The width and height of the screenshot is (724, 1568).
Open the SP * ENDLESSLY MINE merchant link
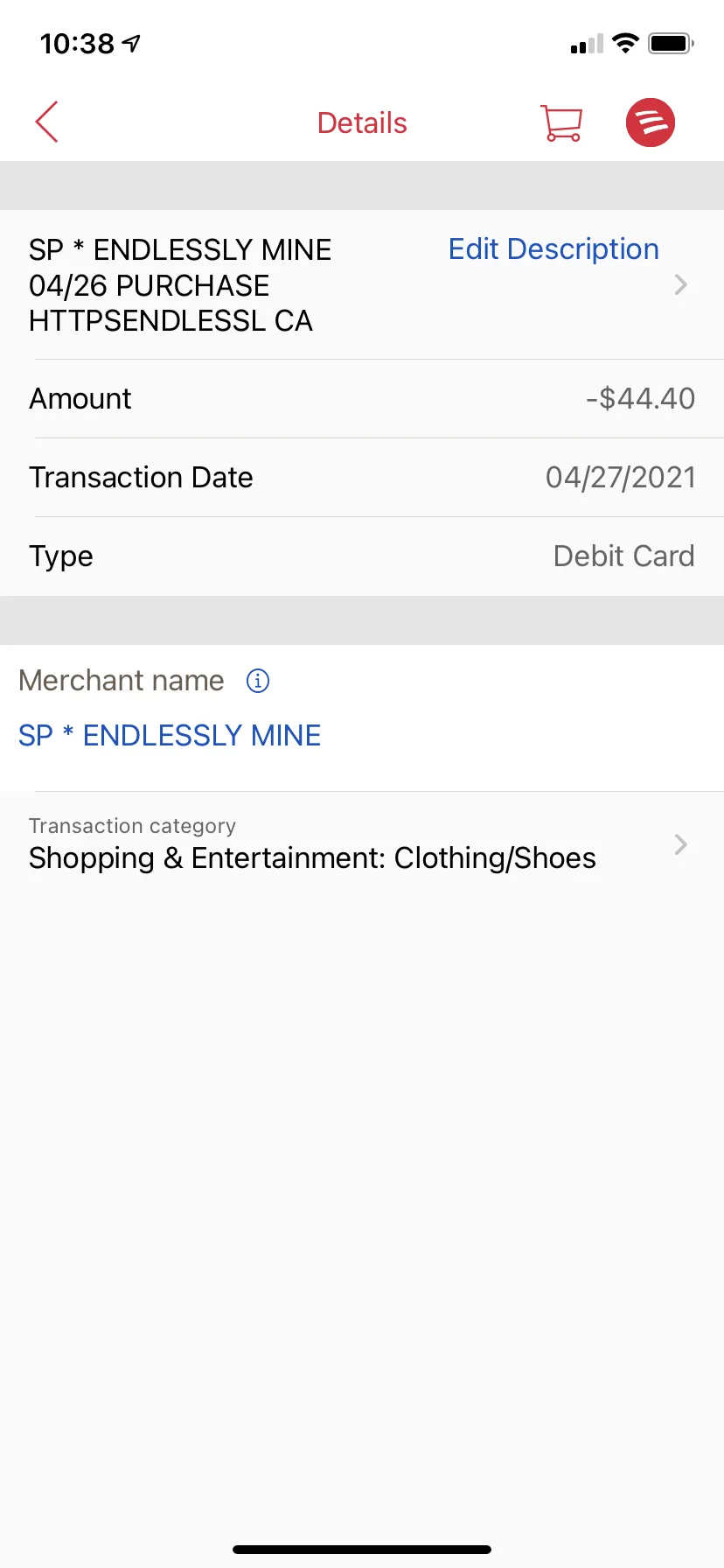click(x=170, y=736)
